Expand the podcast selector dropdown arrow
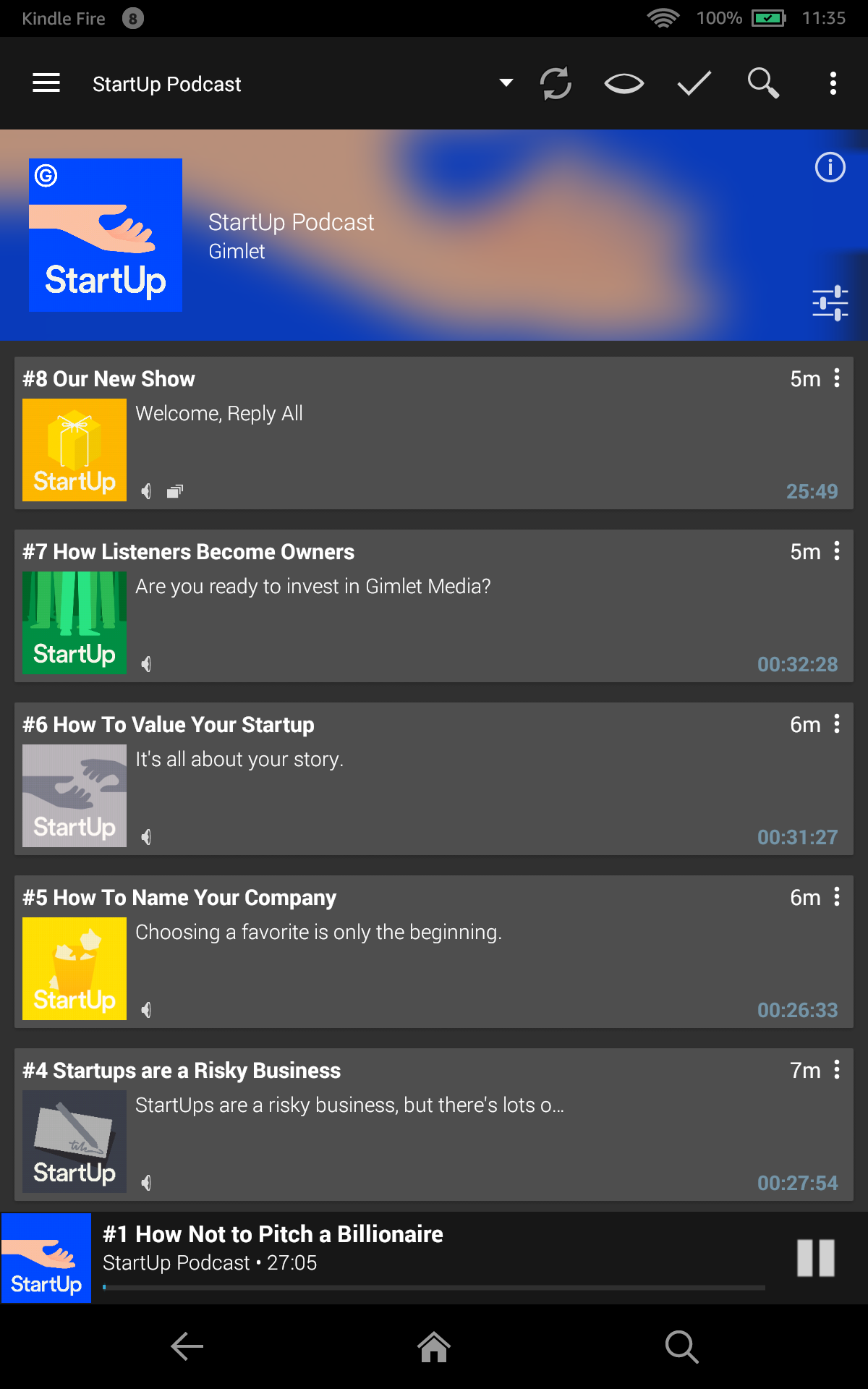868x1389 pixels. click(506, 83)
